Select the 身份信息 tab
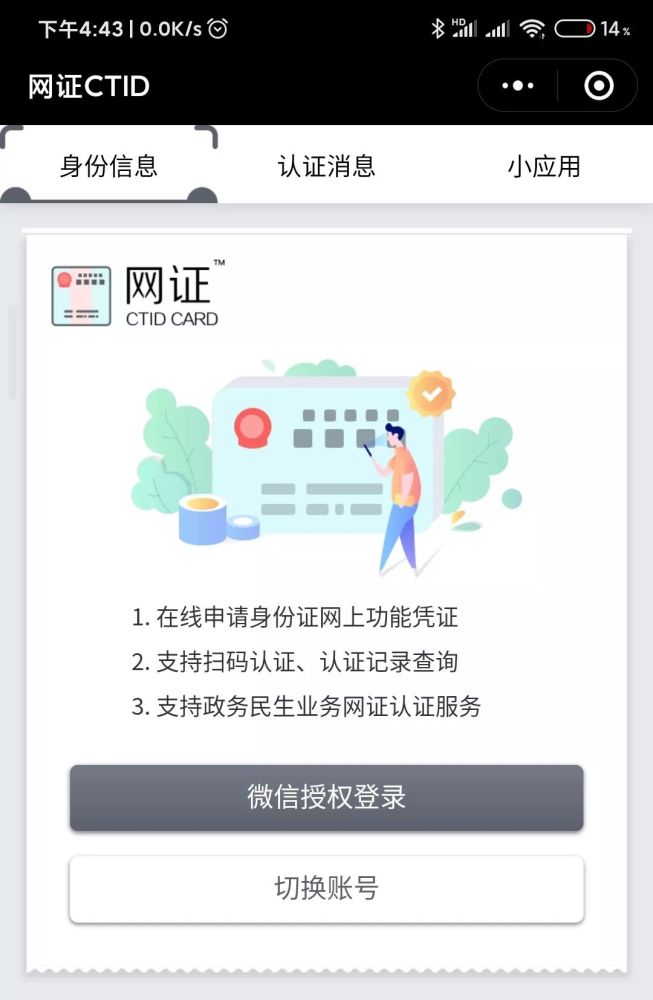Screen dimensions: 653x1000 [109, 166]
